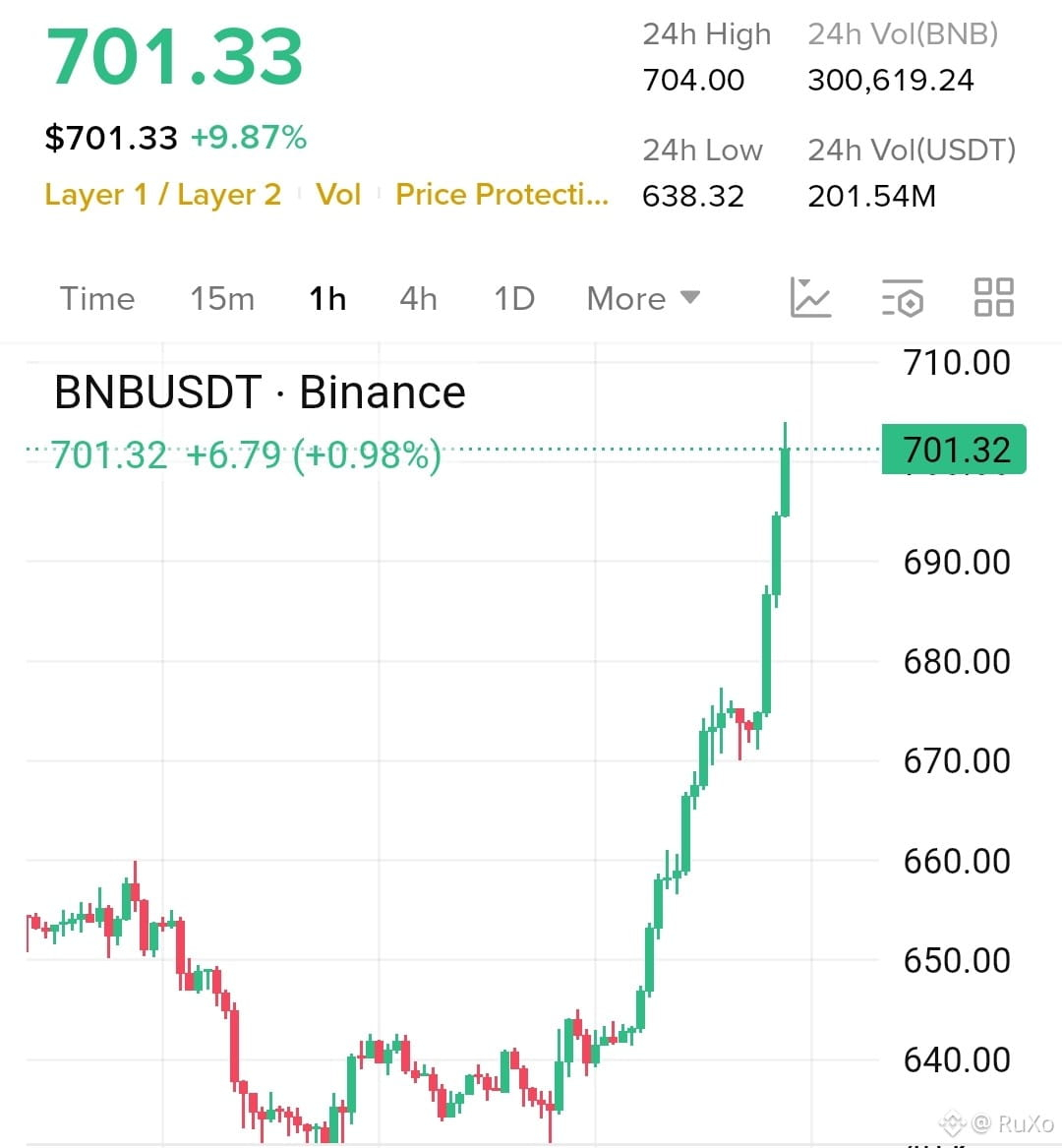Open the line chart drawing tool icon
1062x1148 pixels.
point(810,298)
